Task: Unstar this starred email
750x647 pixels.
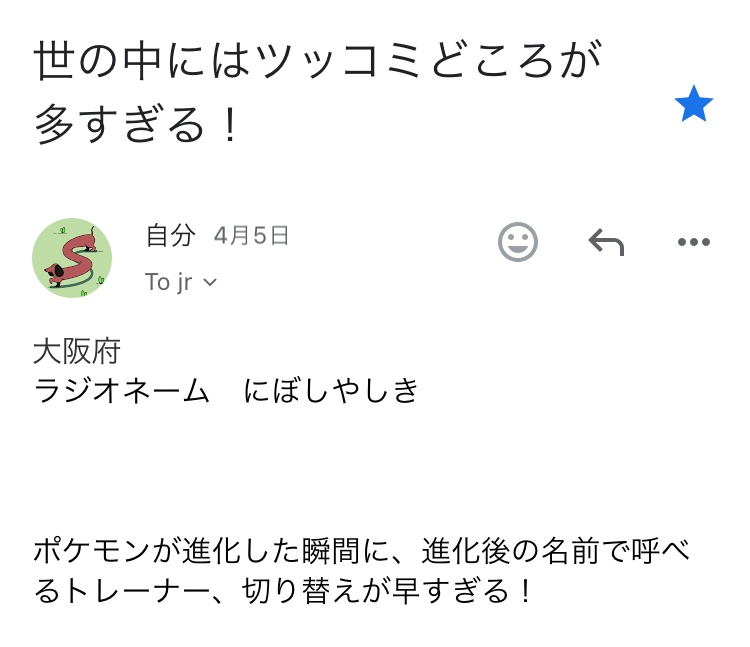Action: tap(693, 104)
